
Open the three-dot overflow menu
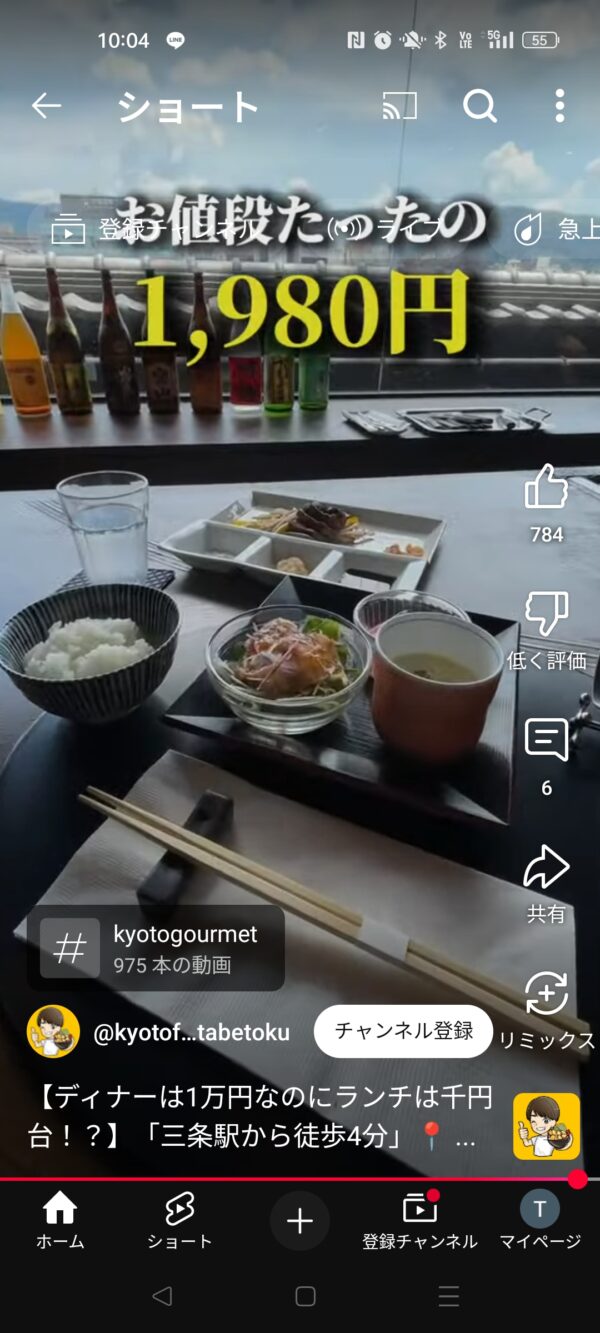tap(559, 106)
